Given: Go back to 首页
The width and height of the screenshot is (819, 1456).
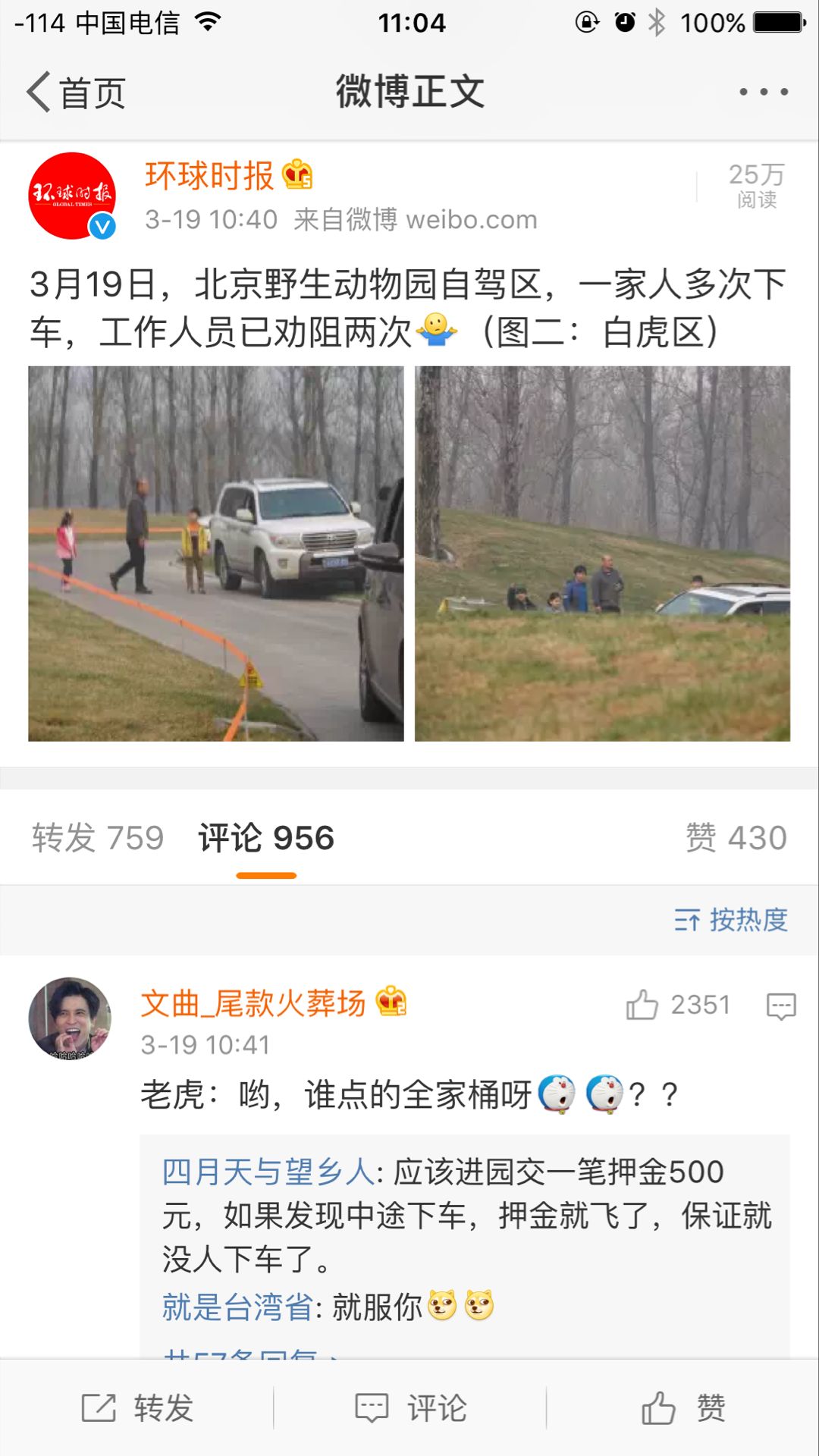Looking at the screenshot, I should 76,93.
